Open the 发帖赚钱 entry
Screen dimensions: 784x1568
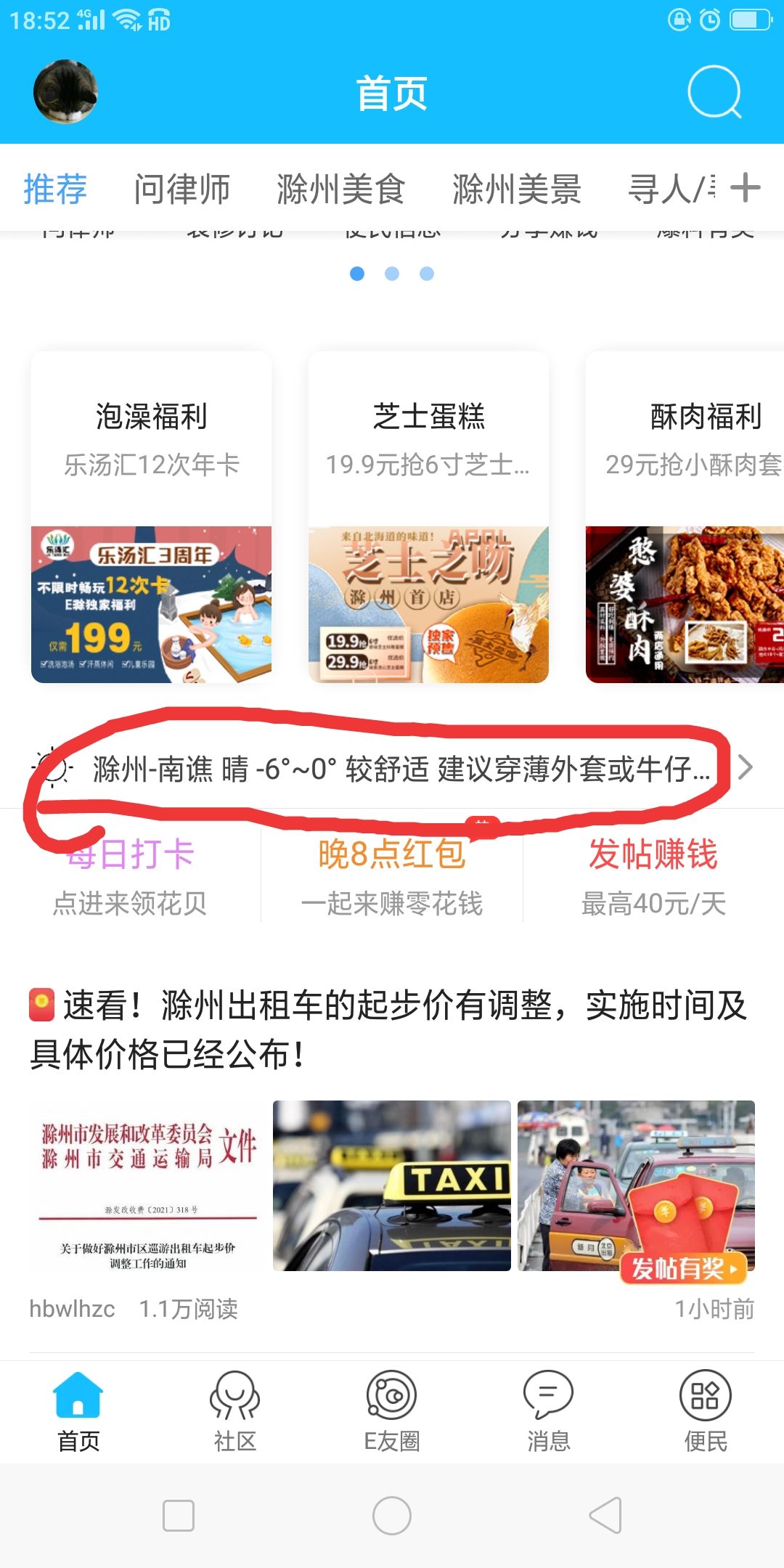653,875
